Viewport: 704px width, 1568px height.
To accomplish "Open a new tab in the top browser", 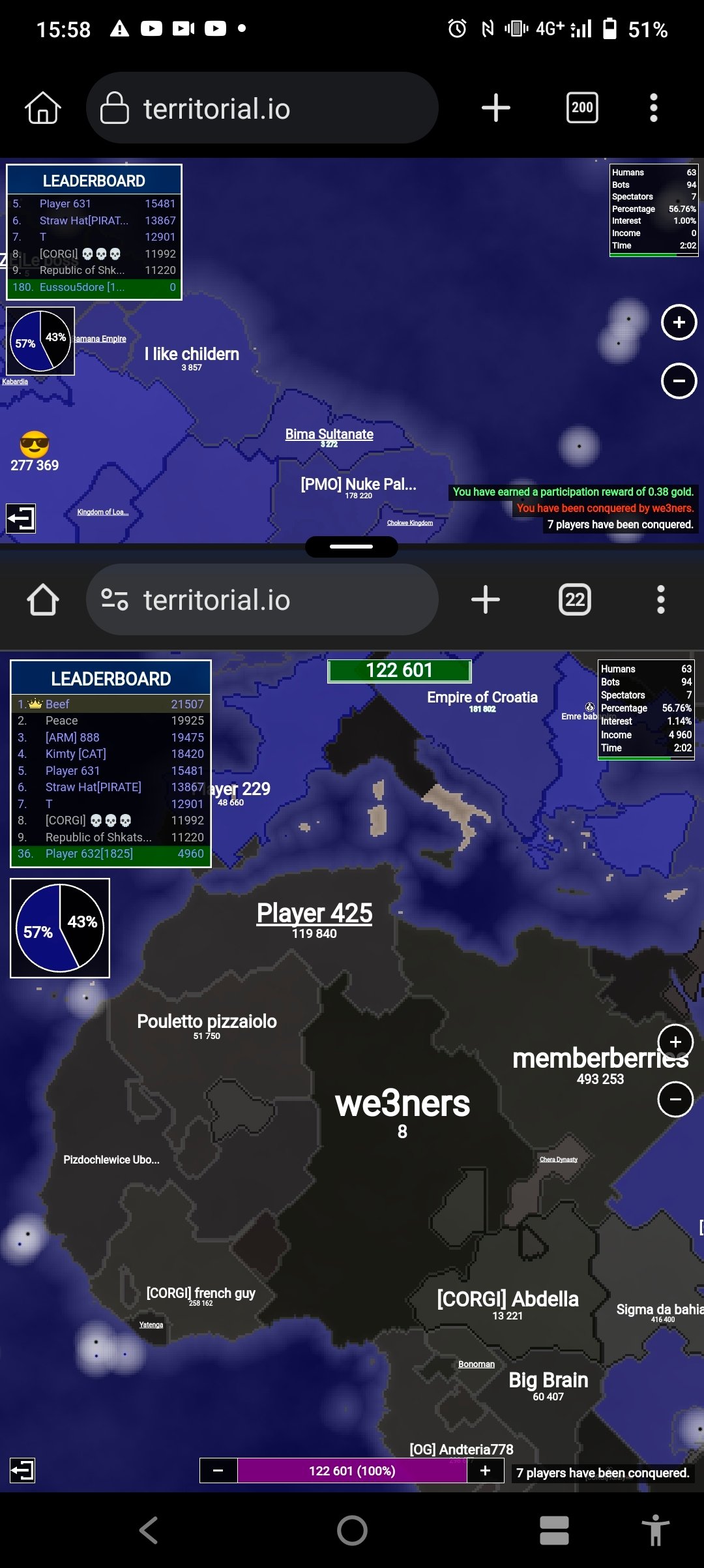I will (x=496, y=108).
